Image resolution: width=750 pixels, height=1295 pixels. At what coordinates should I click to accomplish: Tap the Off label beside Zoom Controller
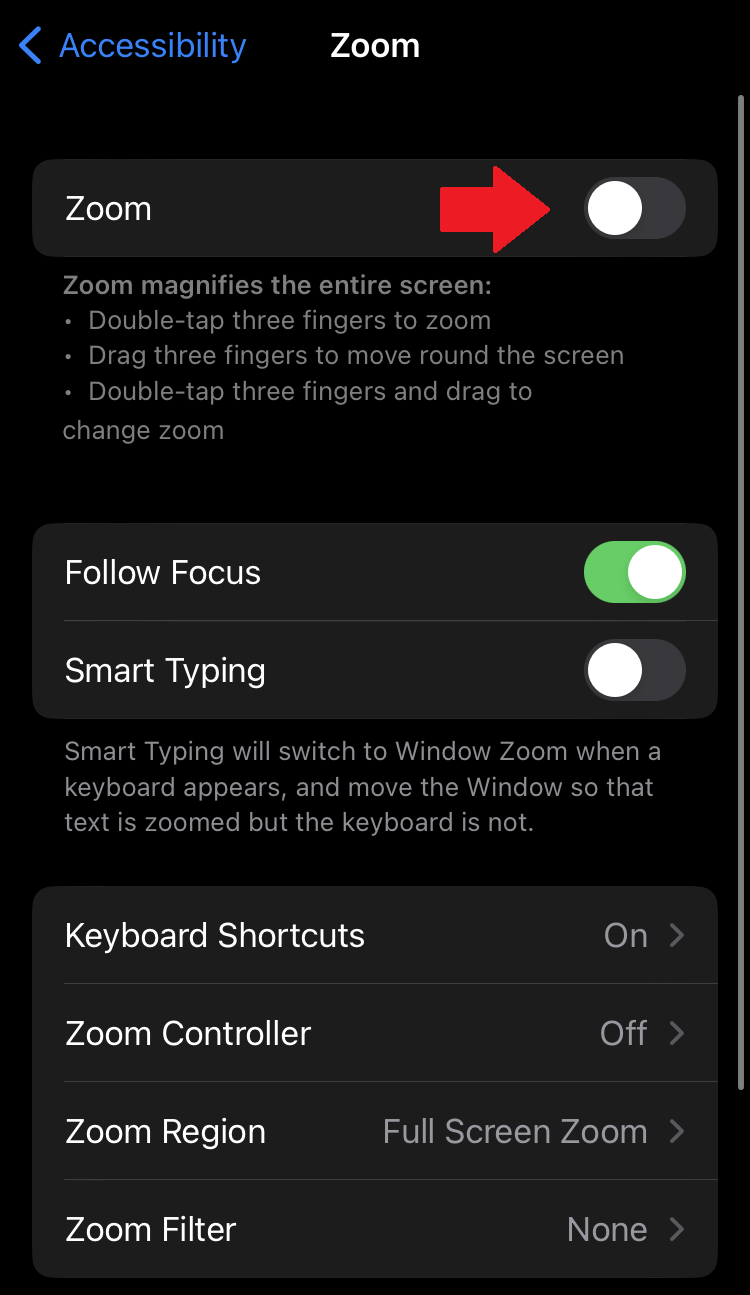click(x=623, y=1033)
